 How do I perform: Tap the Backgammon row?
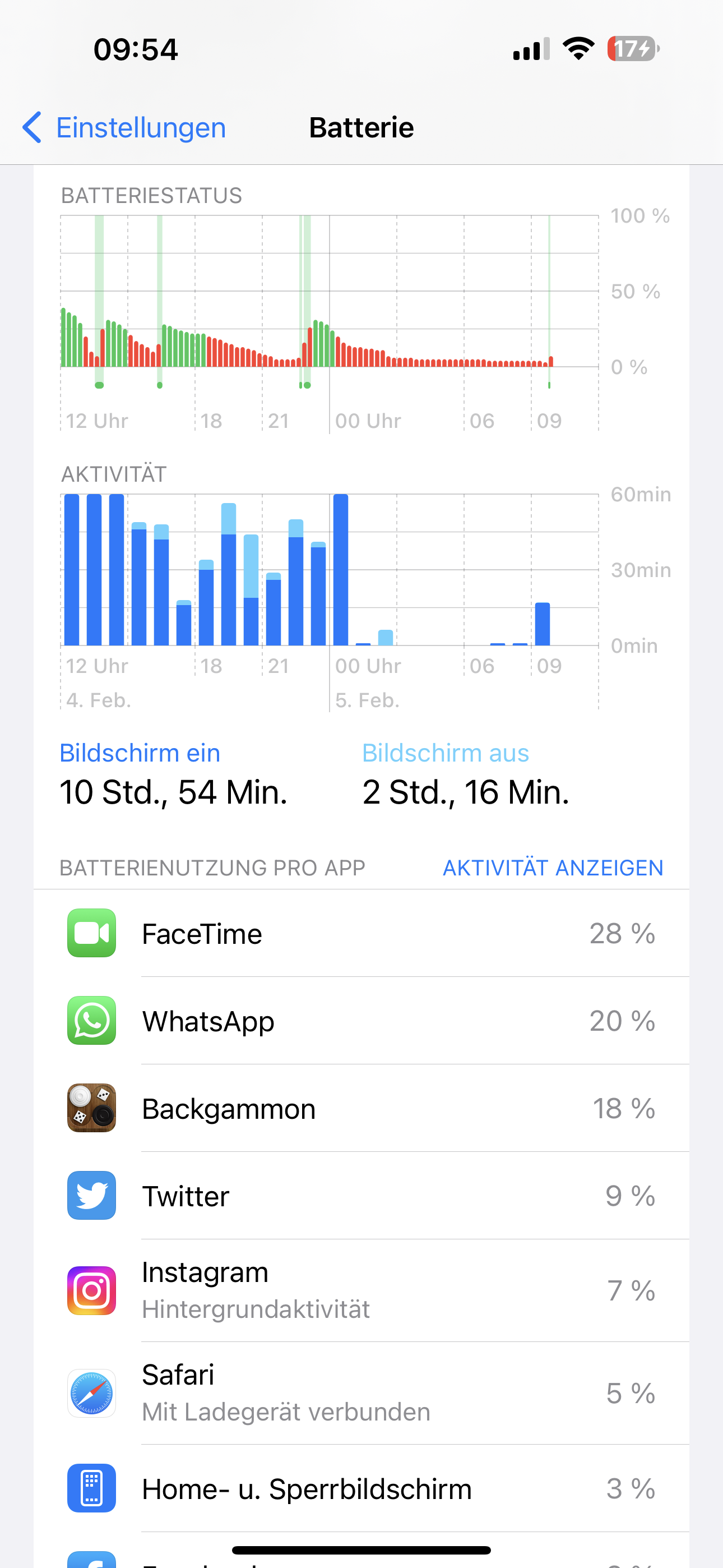point(361,1109)
